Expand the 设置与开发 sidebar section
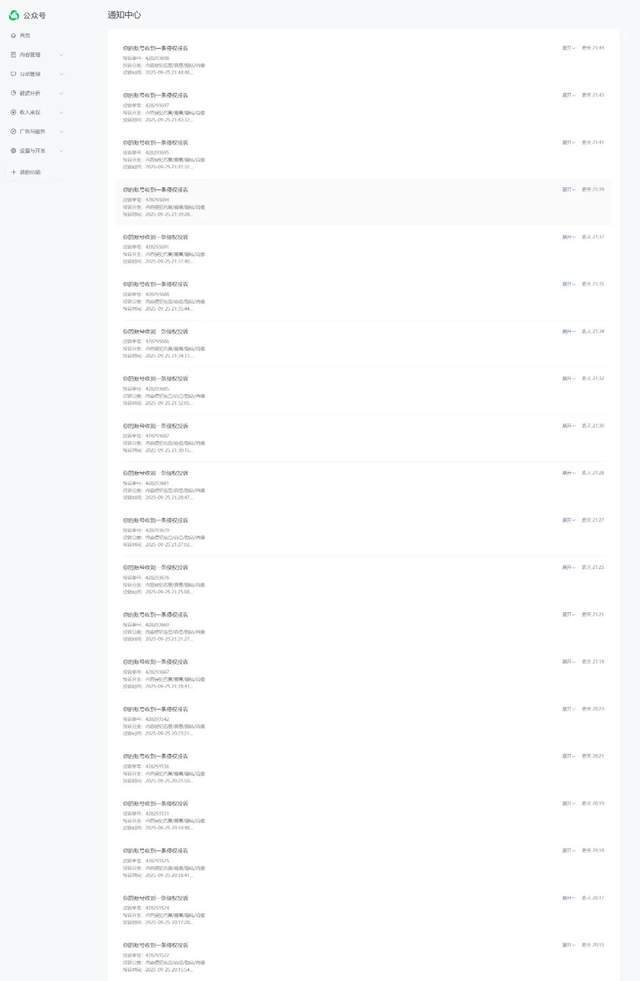This screenshot has height=981, width=640. pos(33,150)
